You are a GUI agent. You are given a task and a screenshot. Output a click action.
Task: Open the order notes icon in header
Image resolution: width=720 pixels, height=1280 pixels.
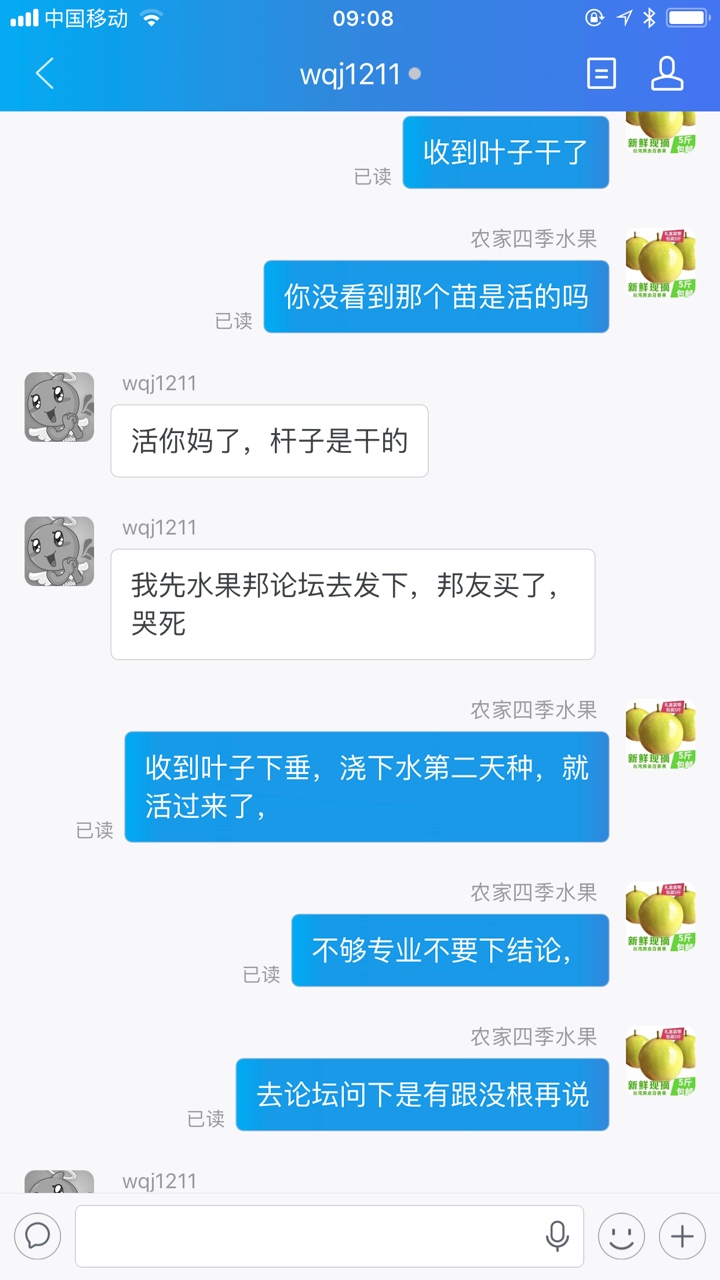coord(601,74)
